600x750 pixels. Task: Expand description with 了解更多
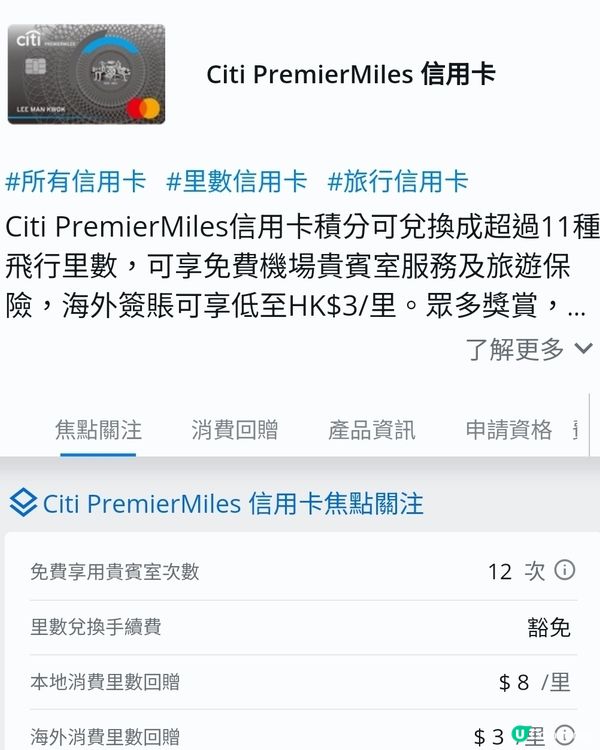pyautogui.click(x=529, y=349)
